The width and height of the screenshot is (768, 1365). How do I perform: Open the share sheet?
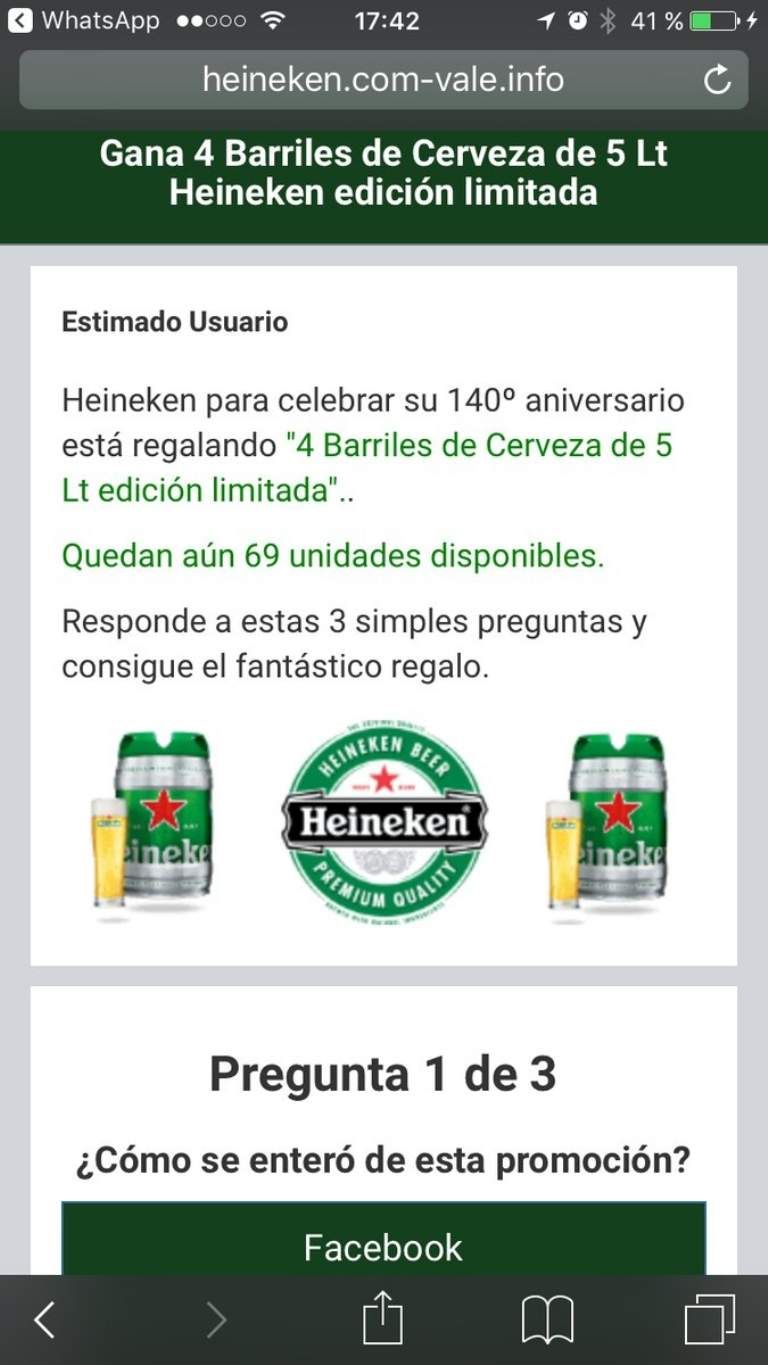(382, 1319)
